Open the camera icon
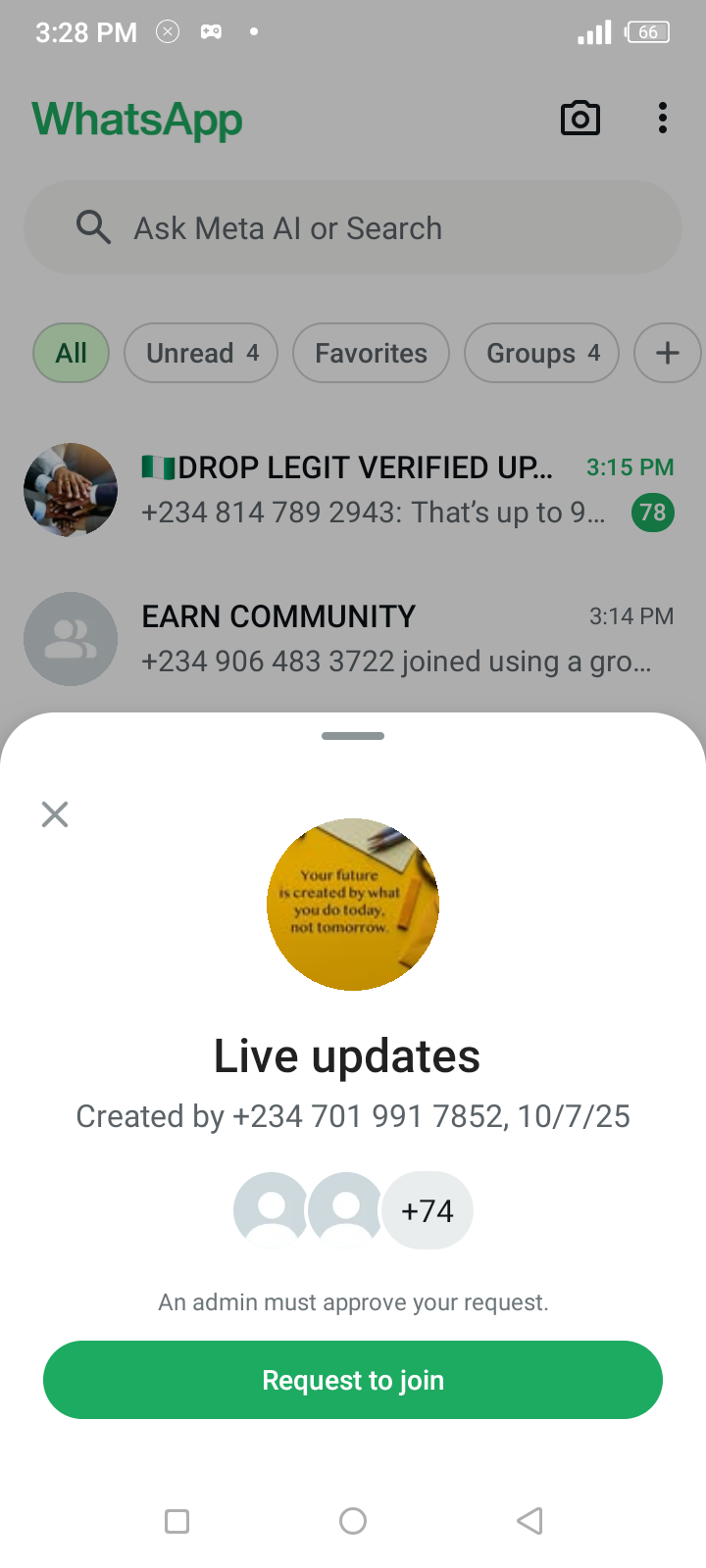The image size is (706, 1568). pyautogui.click(x=580, y=119)
